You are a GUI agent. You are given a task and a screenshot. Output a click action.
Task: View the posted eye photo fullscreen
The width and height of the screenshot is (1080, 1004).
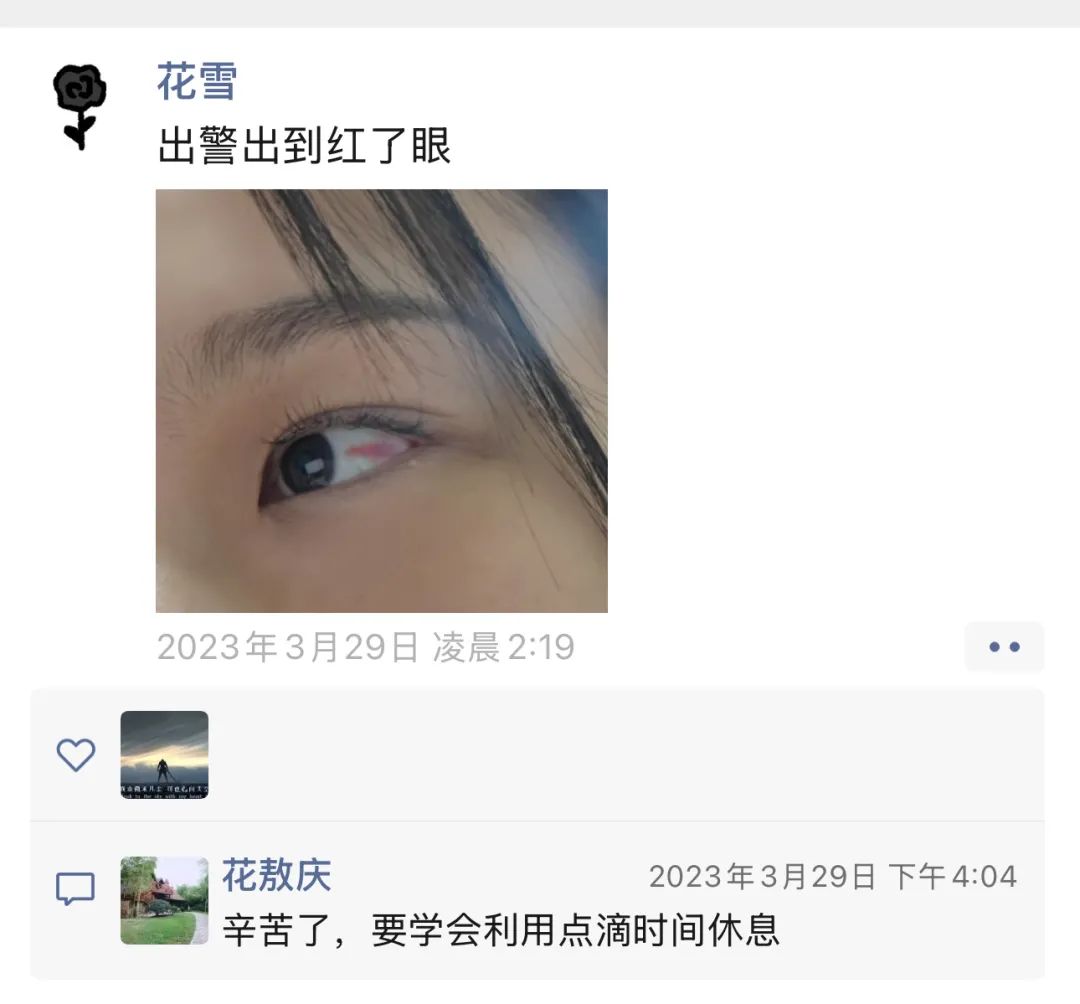coord(381,400)
